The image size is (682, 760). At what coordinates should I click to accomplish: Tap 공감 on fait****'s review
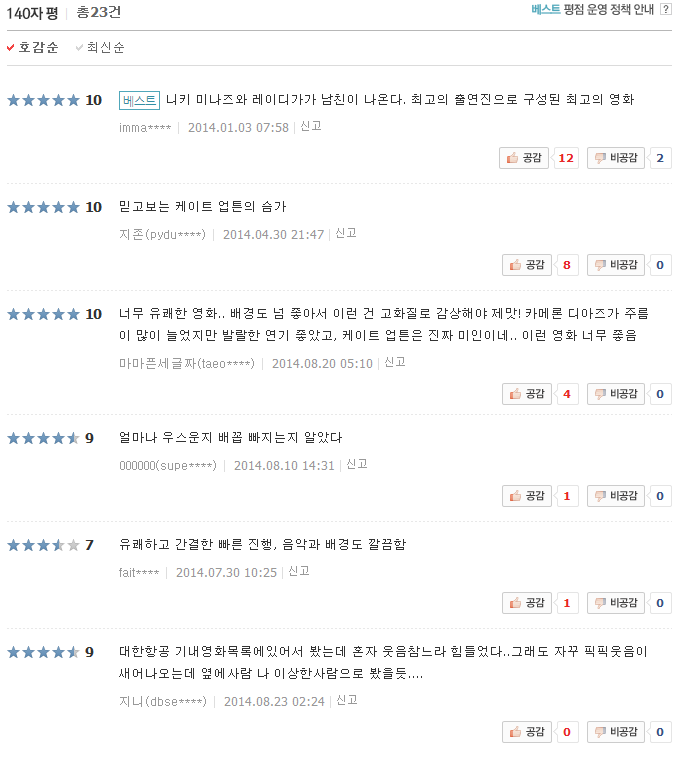[527, 603]
